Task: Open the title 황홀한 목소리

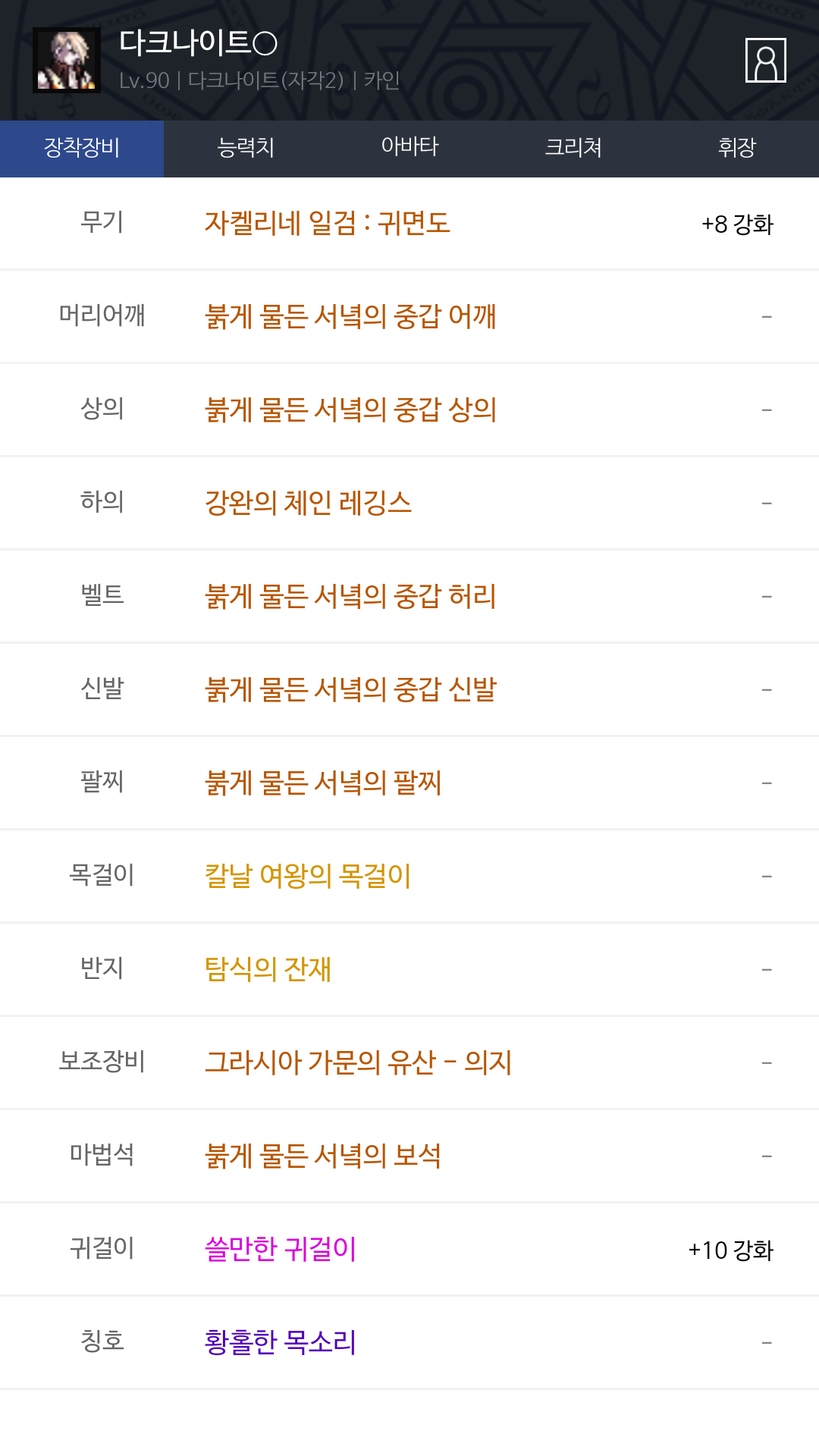Action: click(x=281, y=1342)
